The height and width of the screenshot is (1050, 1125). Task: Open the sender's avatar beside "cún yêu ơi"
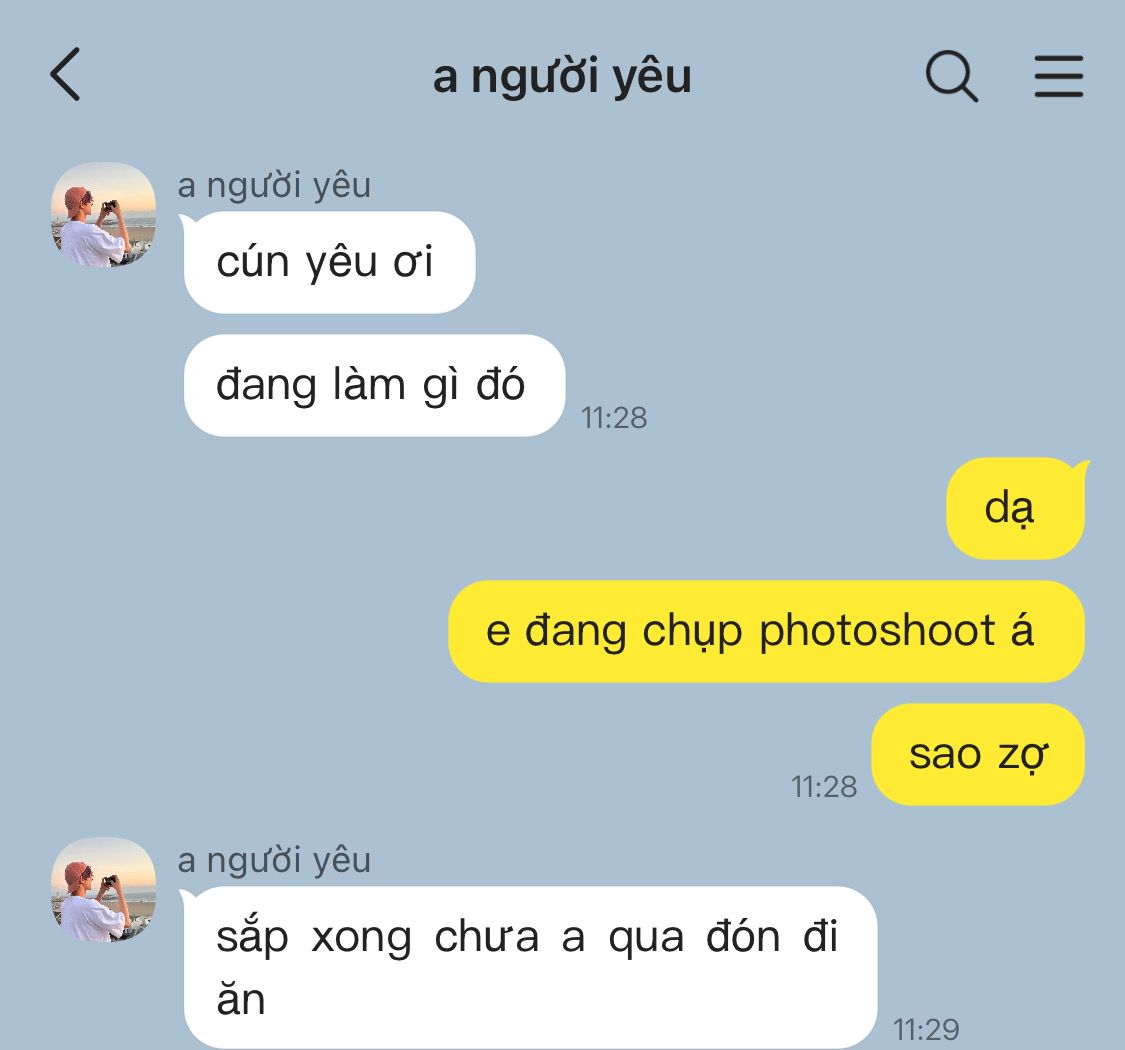(103, 215)
